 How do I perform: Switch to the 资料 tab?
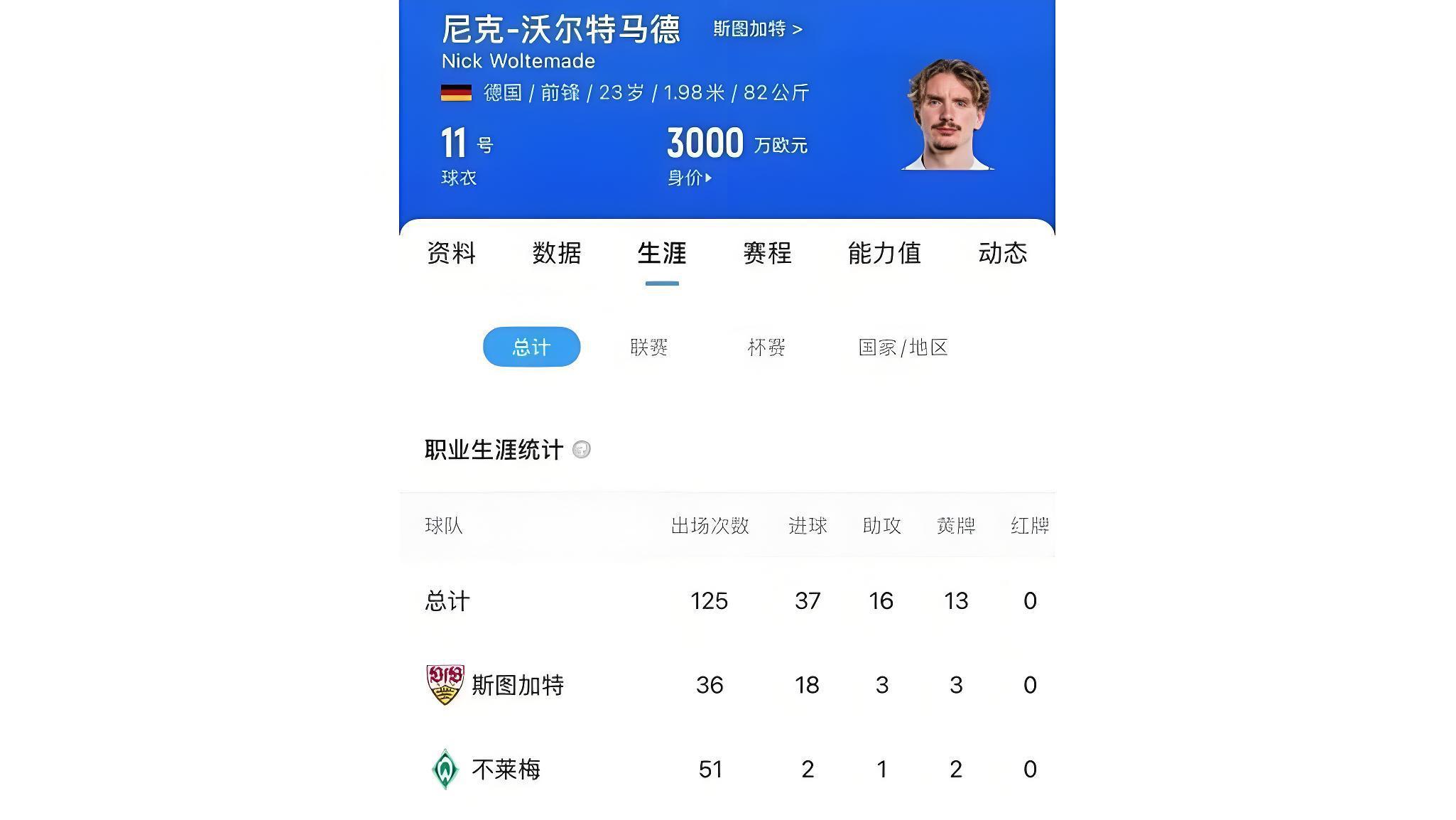click(x=451, y=253)
